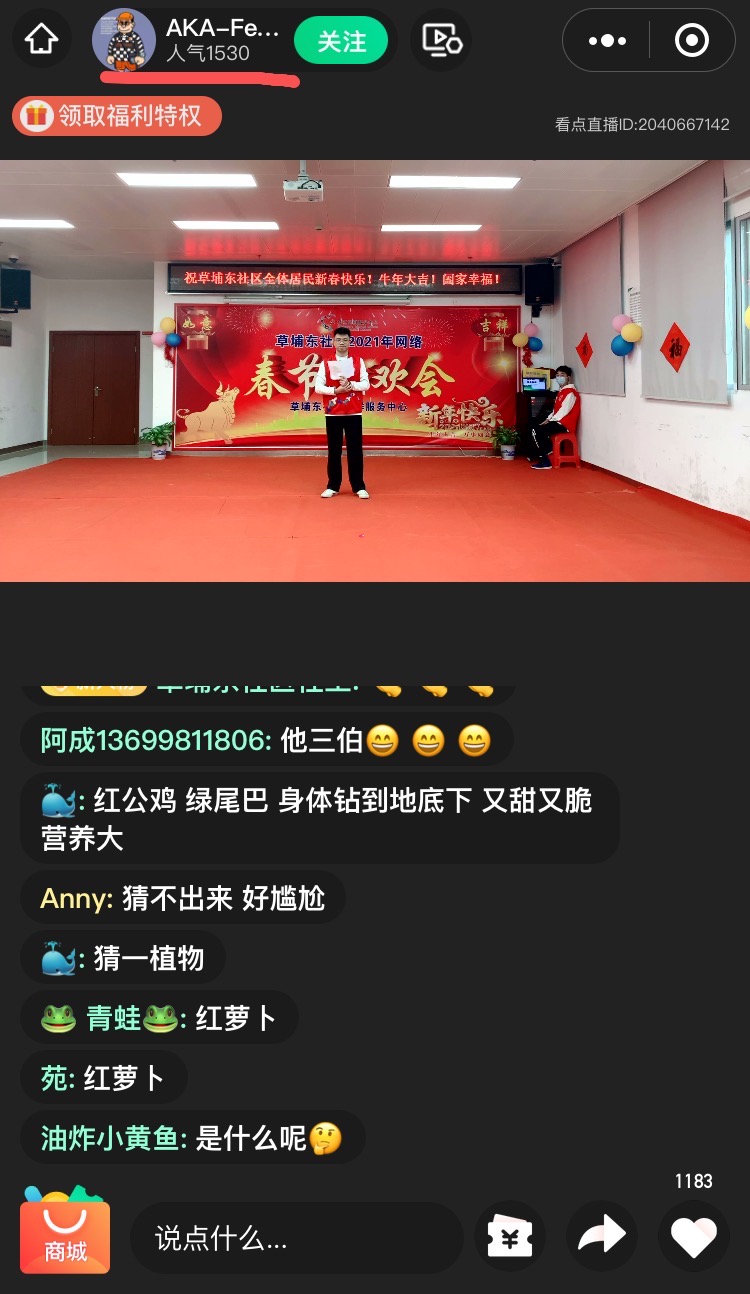Go to the home page
The height and width of the screenshot is (1294, 750).
click(41, 40)
